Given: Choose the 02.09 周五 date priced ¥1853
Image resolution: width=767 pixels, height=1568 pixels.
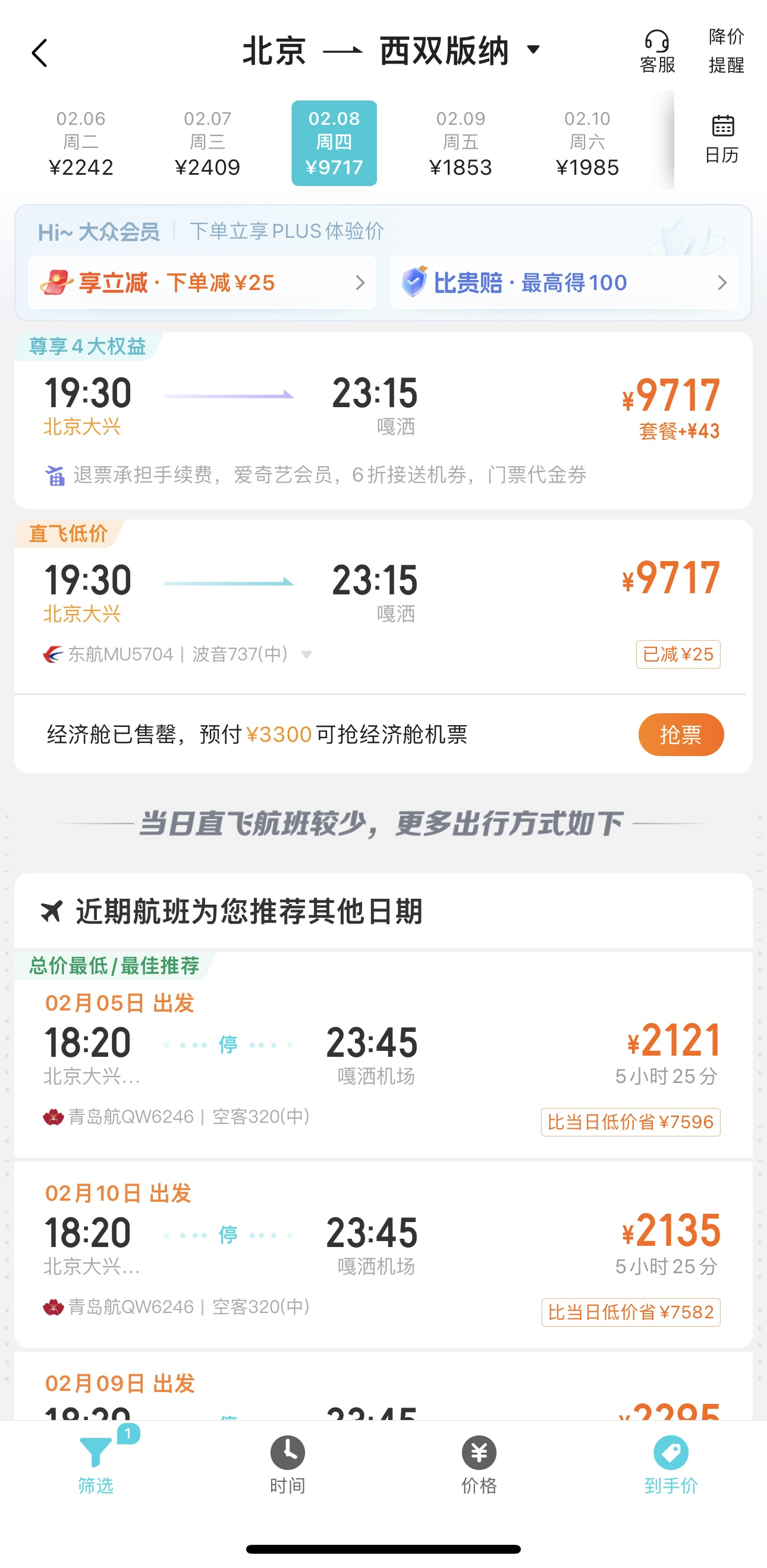Looking at the screenshot, I should tap(460, 143).
